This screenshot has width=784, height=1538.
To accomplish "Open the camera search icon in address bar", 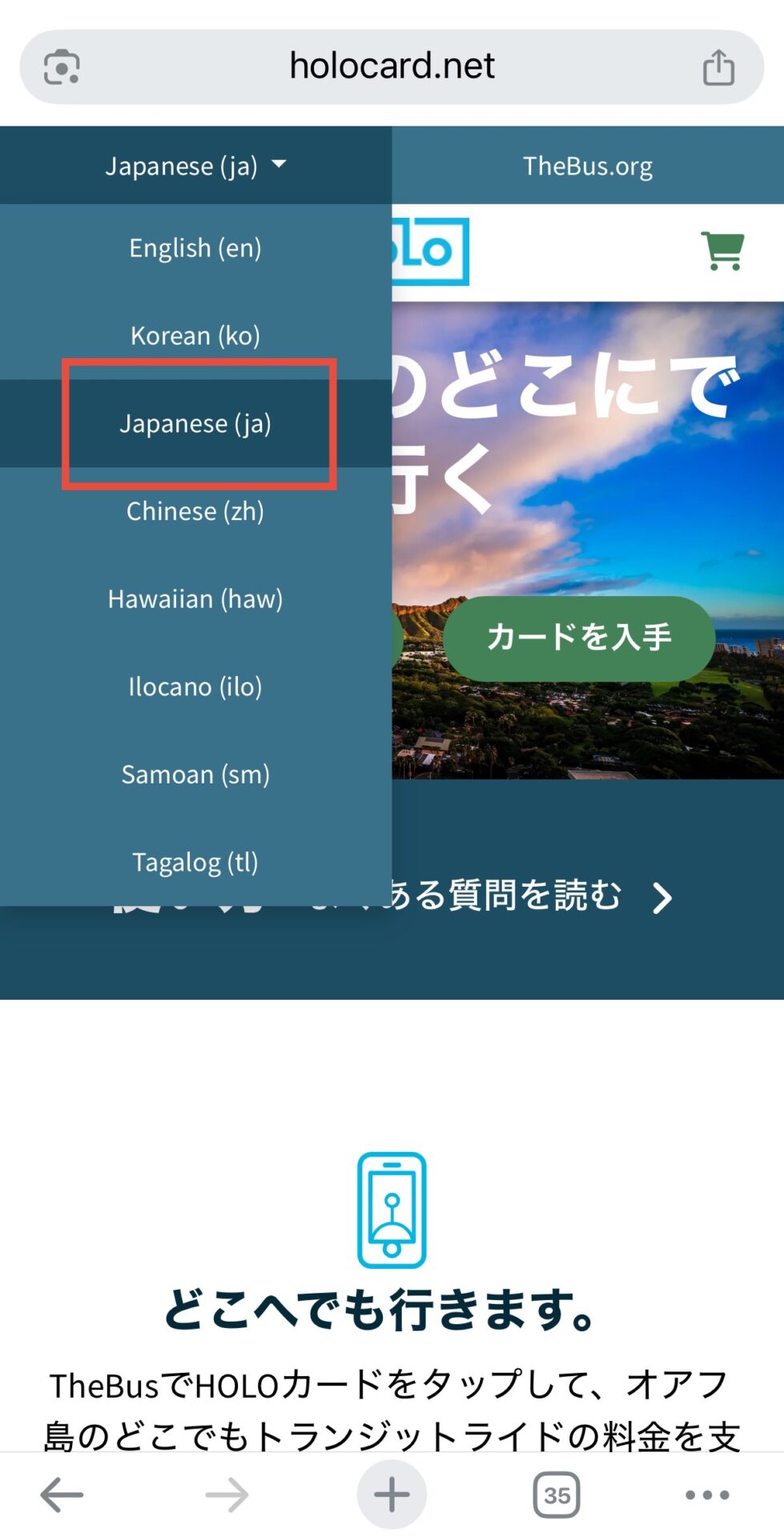I will click(x=62, y=67).
